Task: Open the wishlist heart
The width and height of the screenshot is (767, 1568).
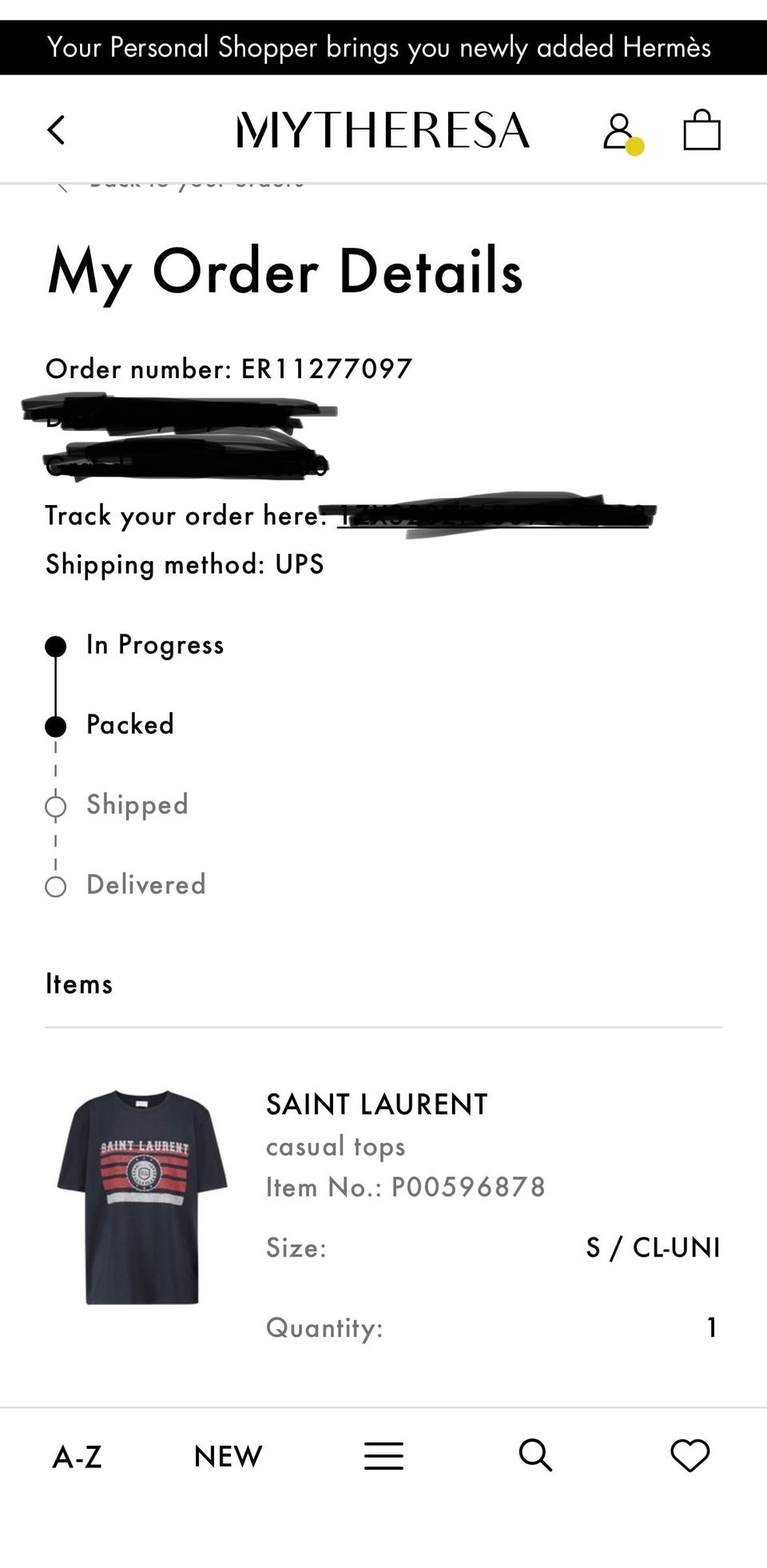Action: pyautogui.click(x=690, y=1455)
